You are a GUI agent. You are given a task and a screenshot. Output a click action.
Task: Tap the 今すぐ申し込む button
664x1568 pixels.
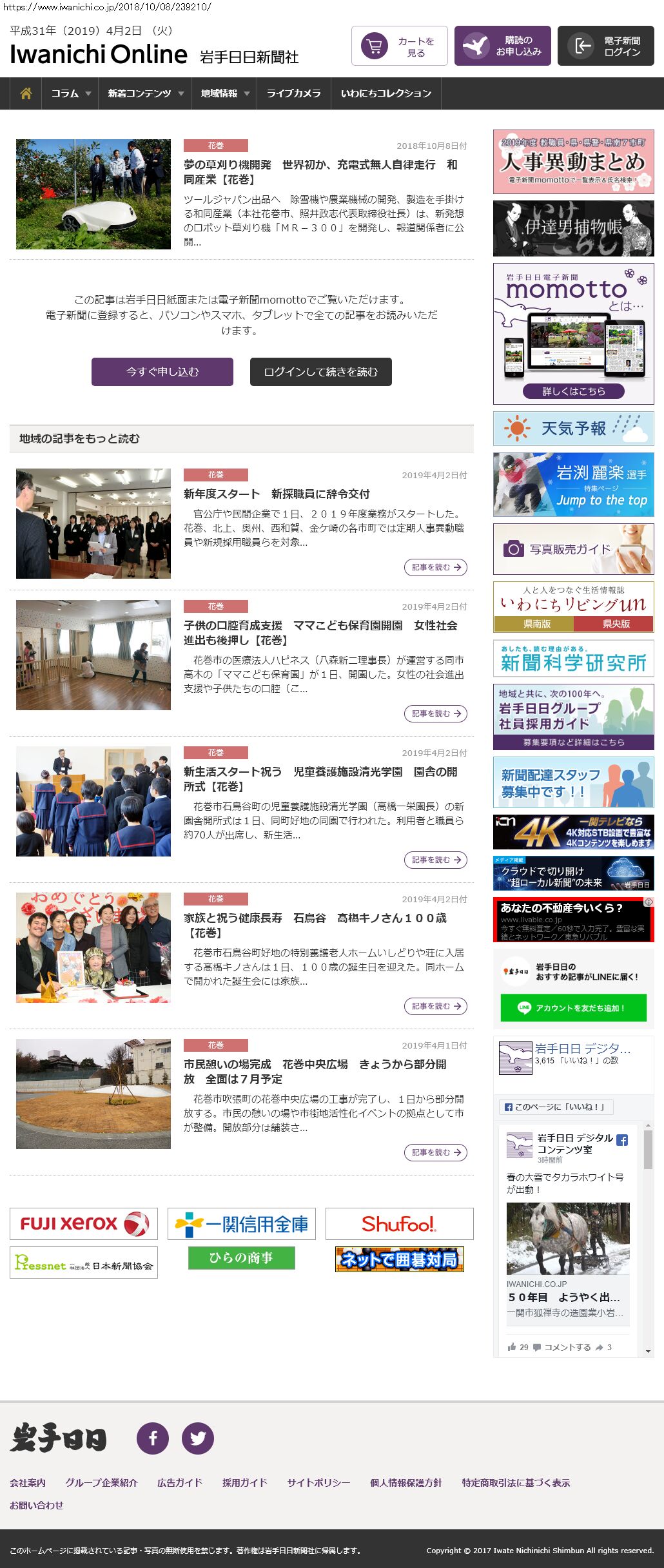(x=162, y=372)
